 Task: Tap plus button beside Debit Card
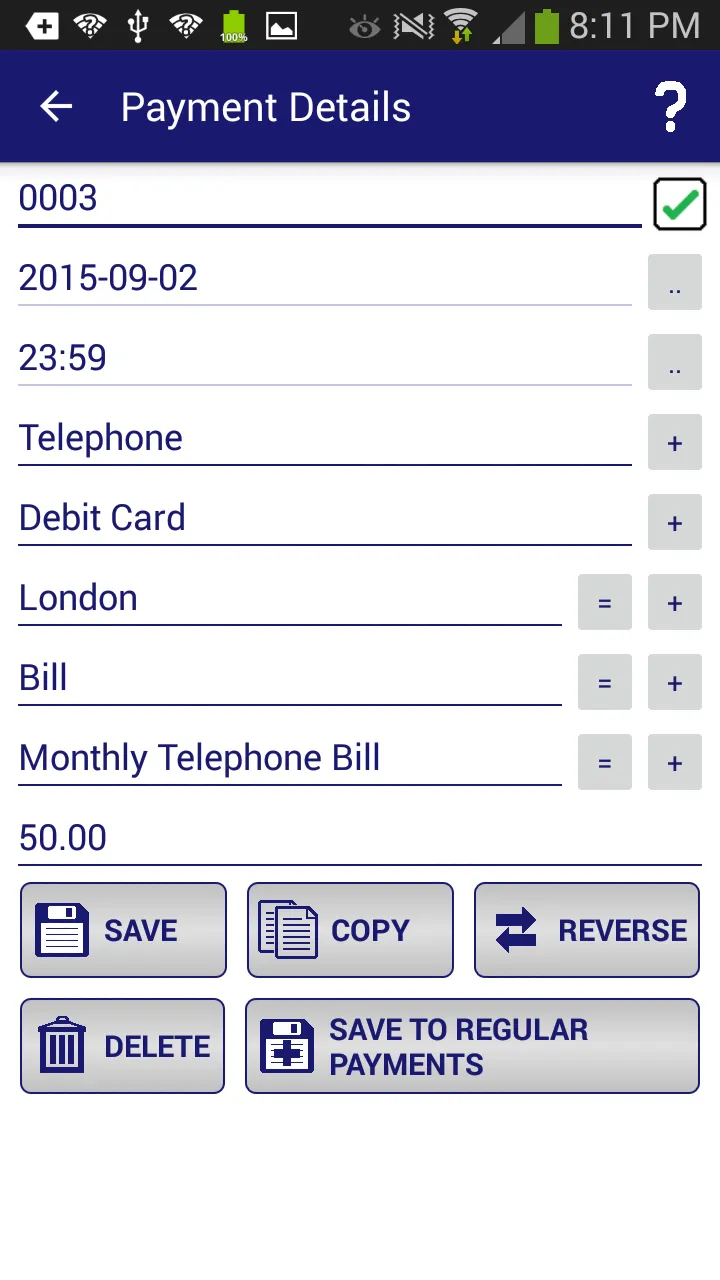[x=675, y=522]
